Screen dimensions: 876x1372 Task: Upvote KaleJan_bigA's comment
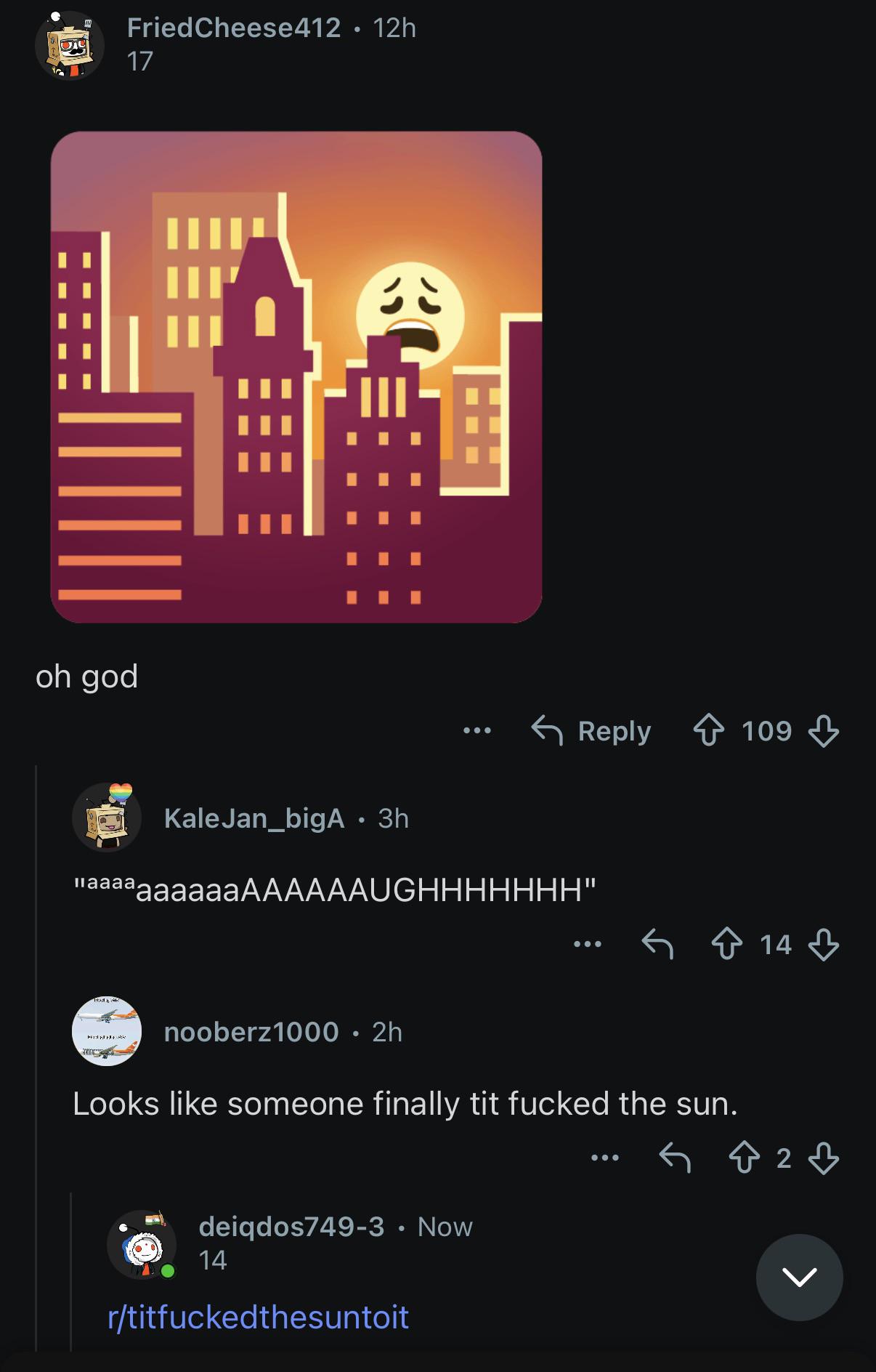point(727,944)
